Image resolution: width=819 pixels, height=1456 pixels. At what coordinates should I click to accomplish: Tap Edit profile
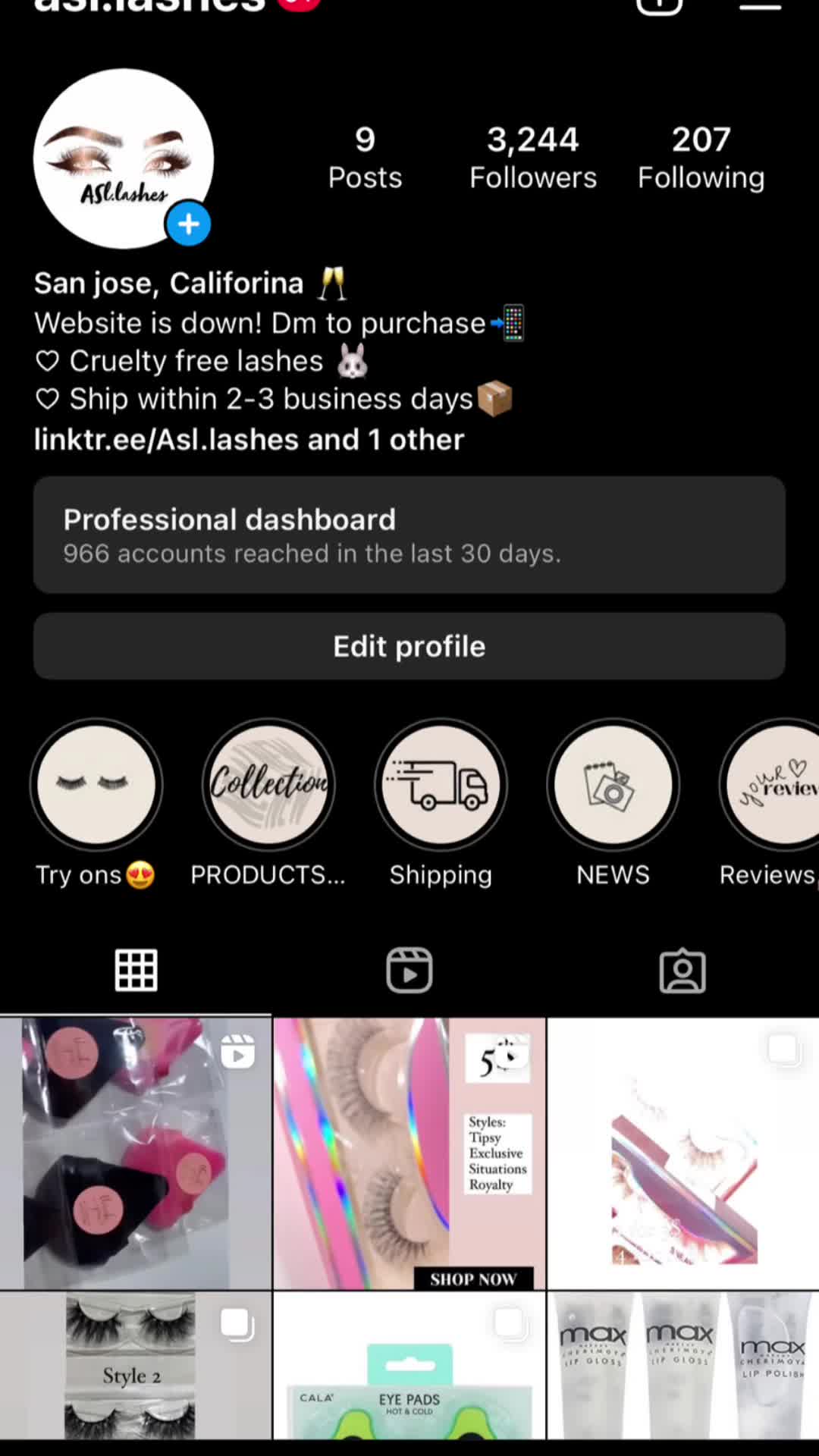pos(409,646)
